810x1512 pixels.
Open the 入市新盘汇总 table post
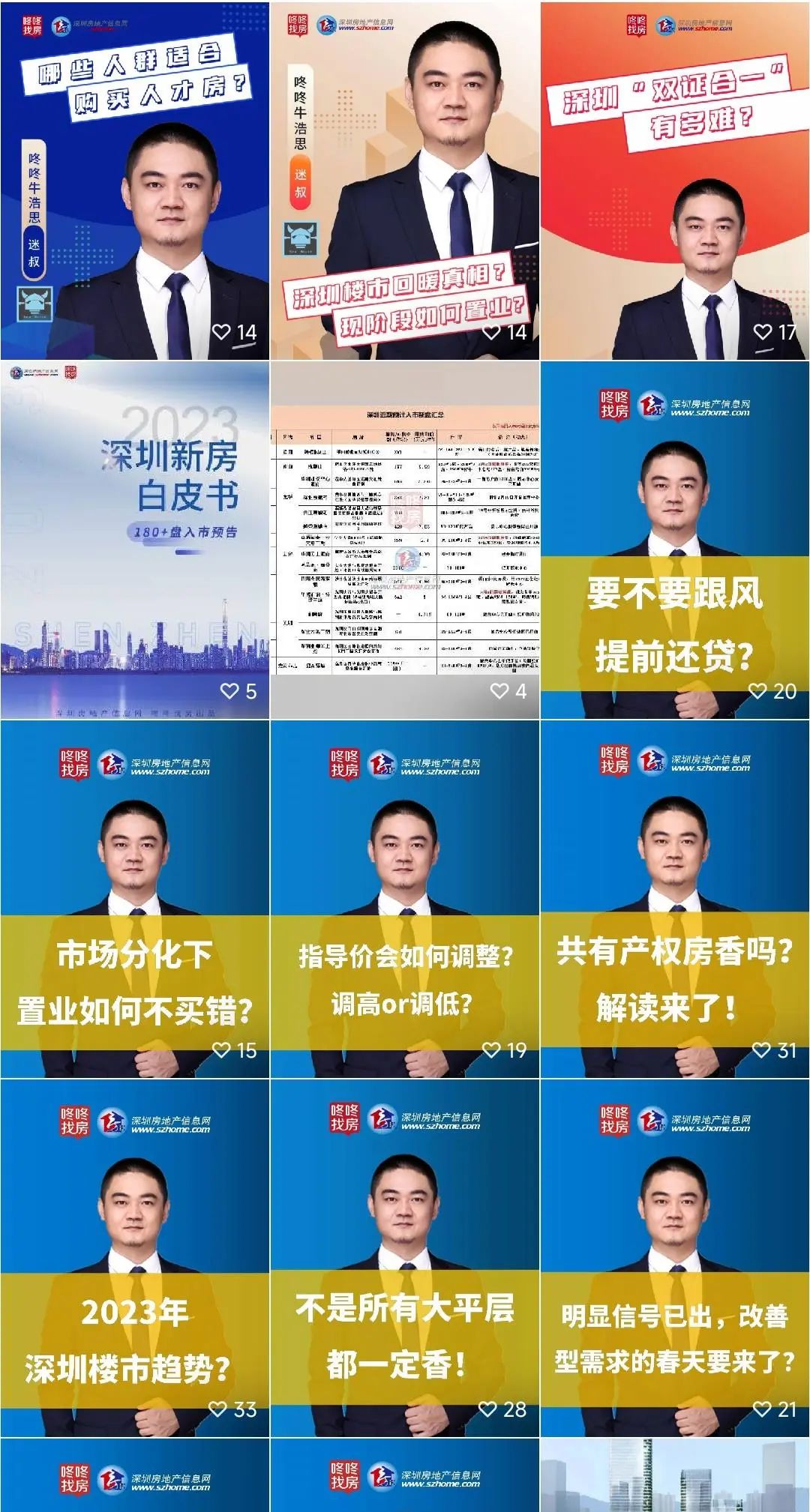pyautogui.click(x=405, y=540)
